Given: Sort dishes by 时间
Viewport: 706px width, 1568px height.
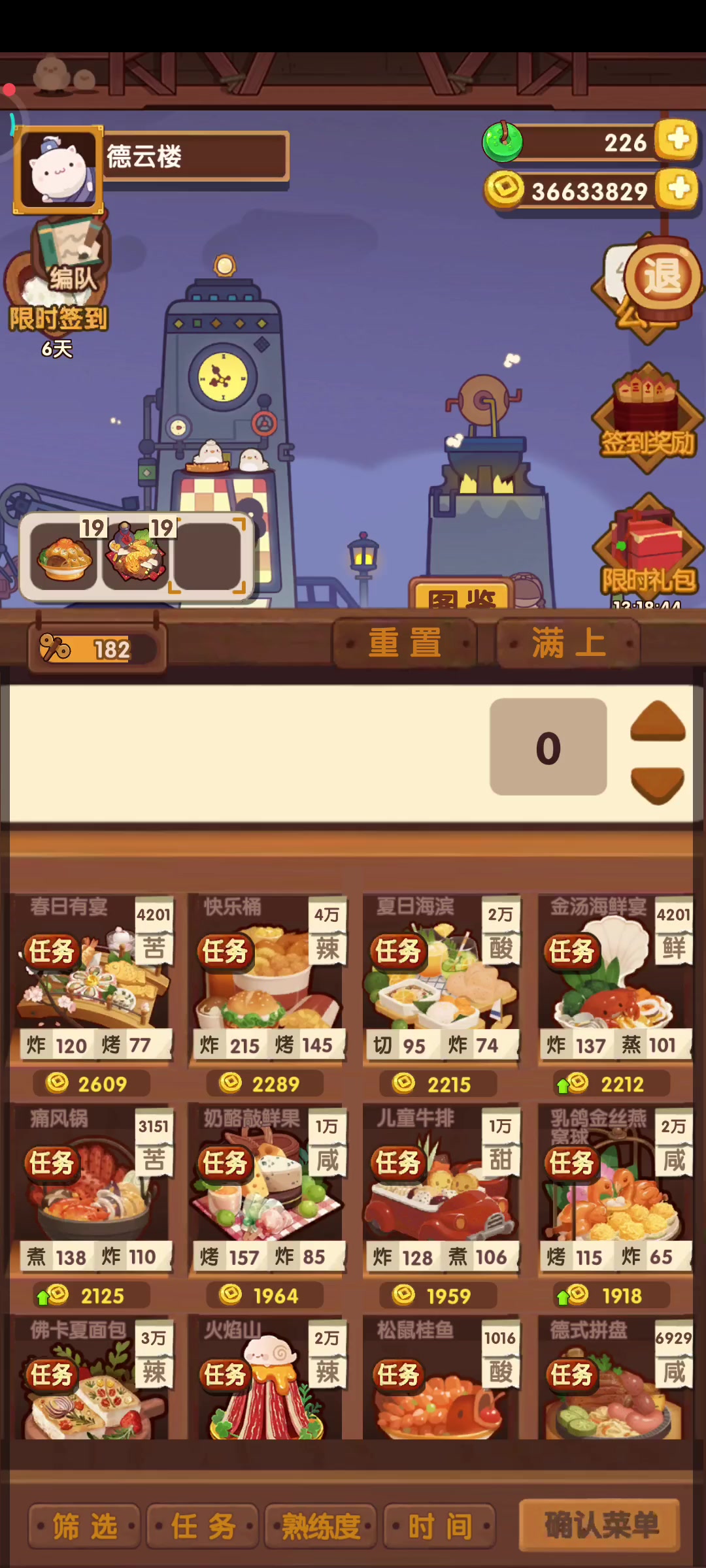Looking at the screenshot, I should 440,1527.
